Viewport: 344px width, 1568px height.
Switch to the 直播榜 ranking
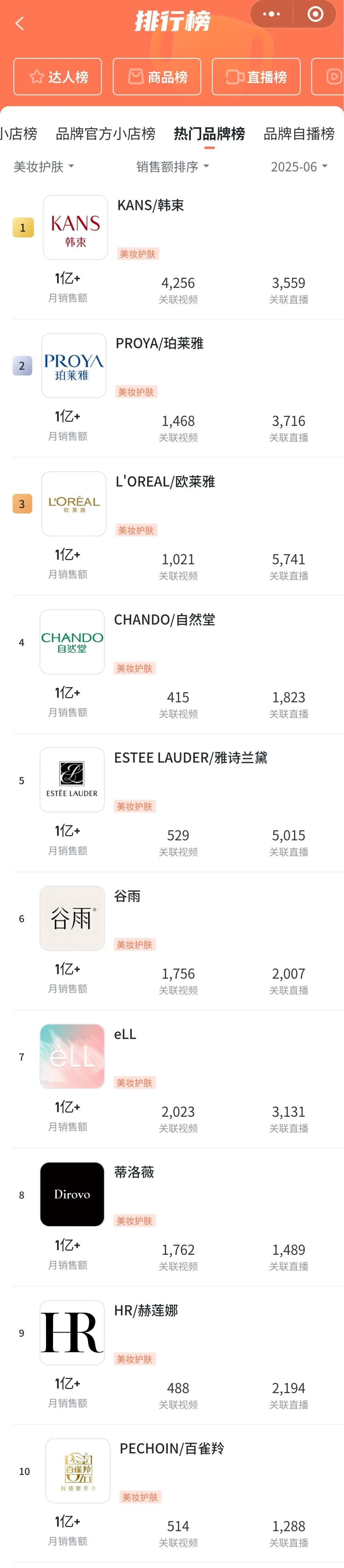[256, 77]
